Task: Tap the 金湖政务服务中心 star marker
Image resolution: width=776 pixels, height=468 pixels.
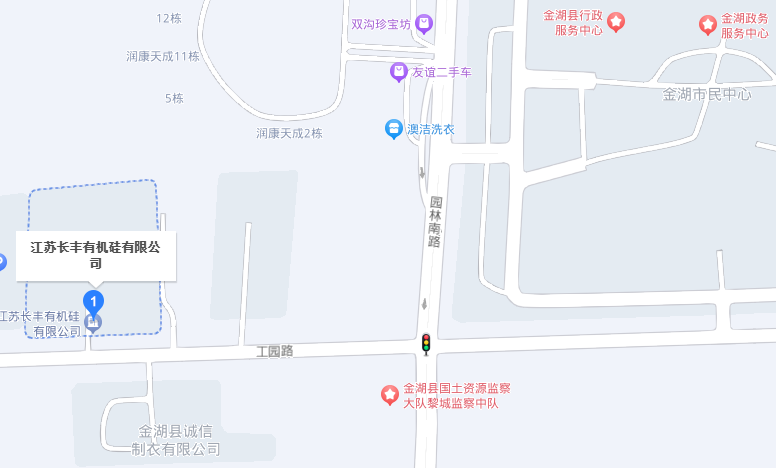Action: [x=707, y=24]
